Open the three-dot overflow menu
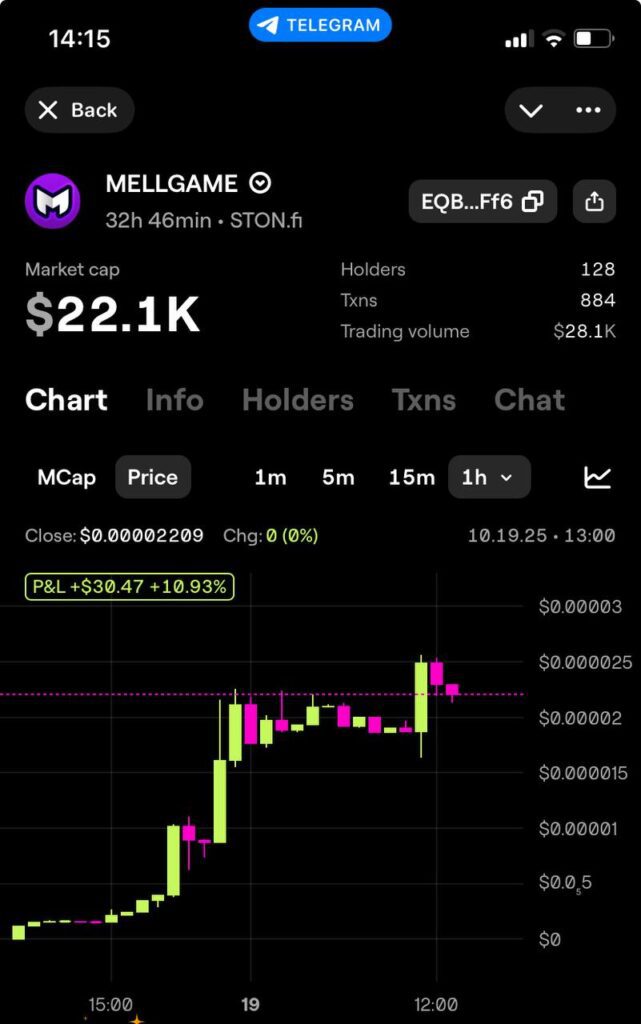 pos(588,110)
